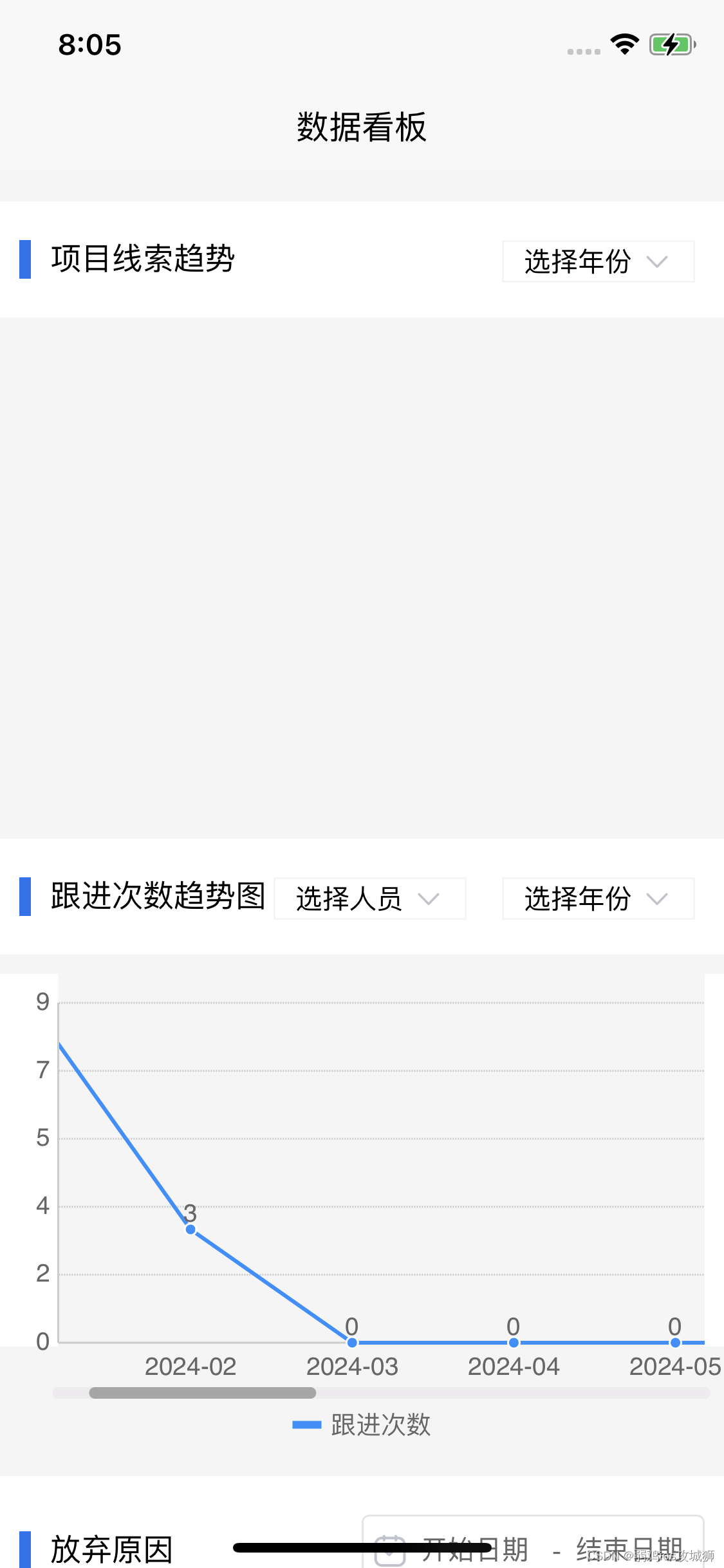
Task: Click the zero data point above 2024-05
Action: (674, 1341)
